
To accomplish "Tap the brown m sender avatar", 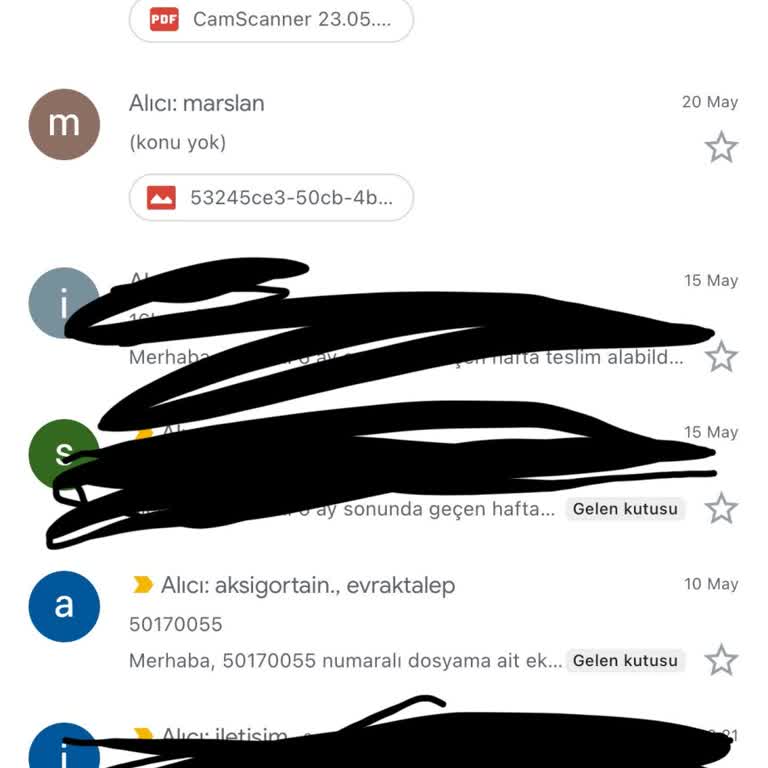I will coord(64,124).
